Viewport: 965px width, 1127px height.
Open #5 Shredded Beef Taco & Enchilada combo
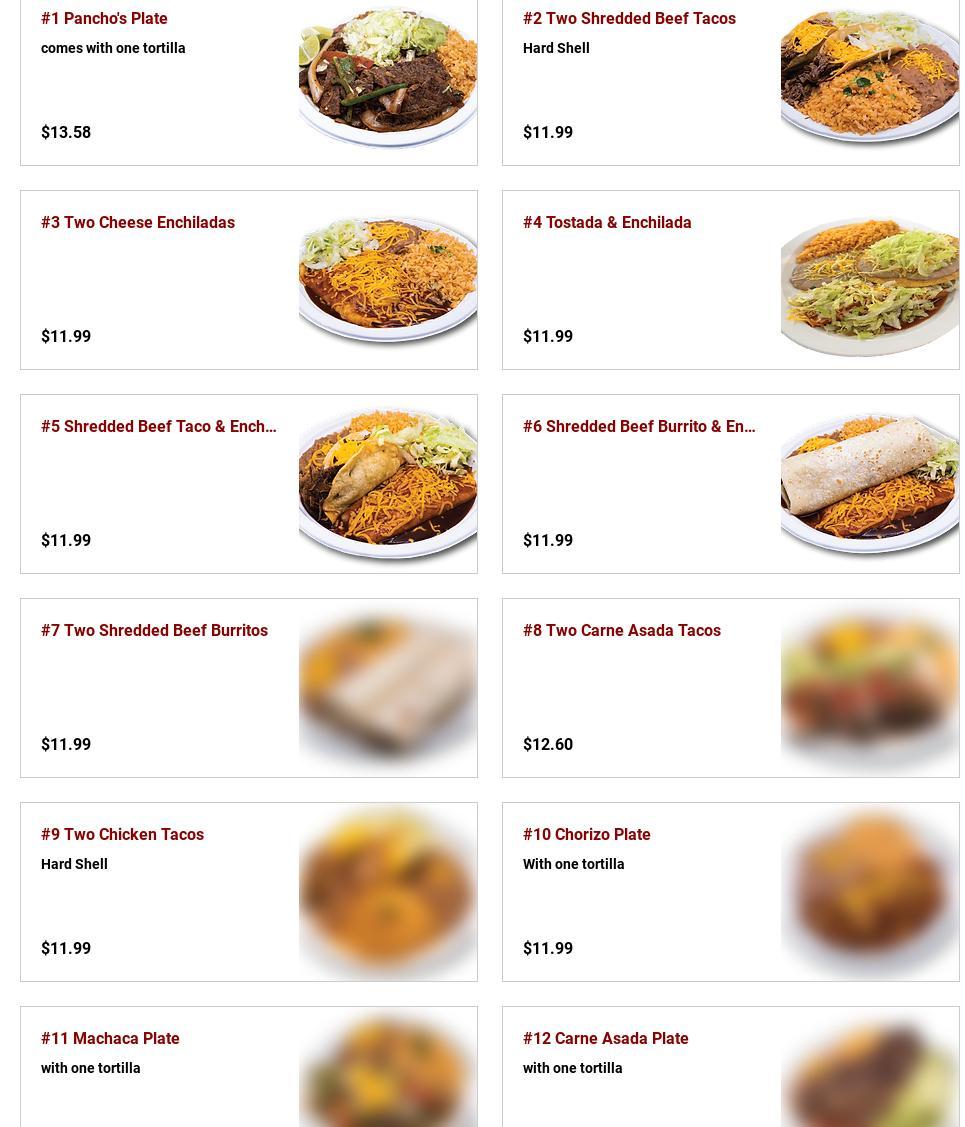(x=159, y=427)
